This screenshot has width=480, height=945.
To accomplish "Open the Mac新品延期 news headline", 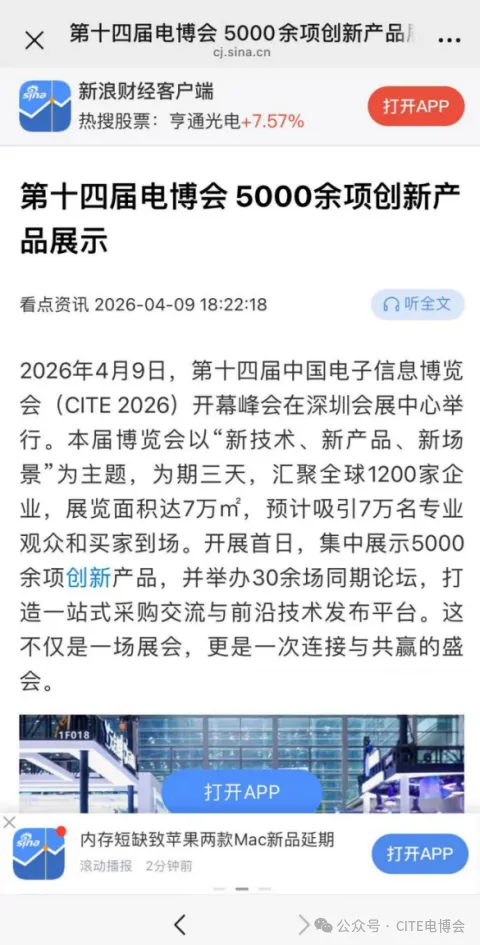I will tap(207, 839).
